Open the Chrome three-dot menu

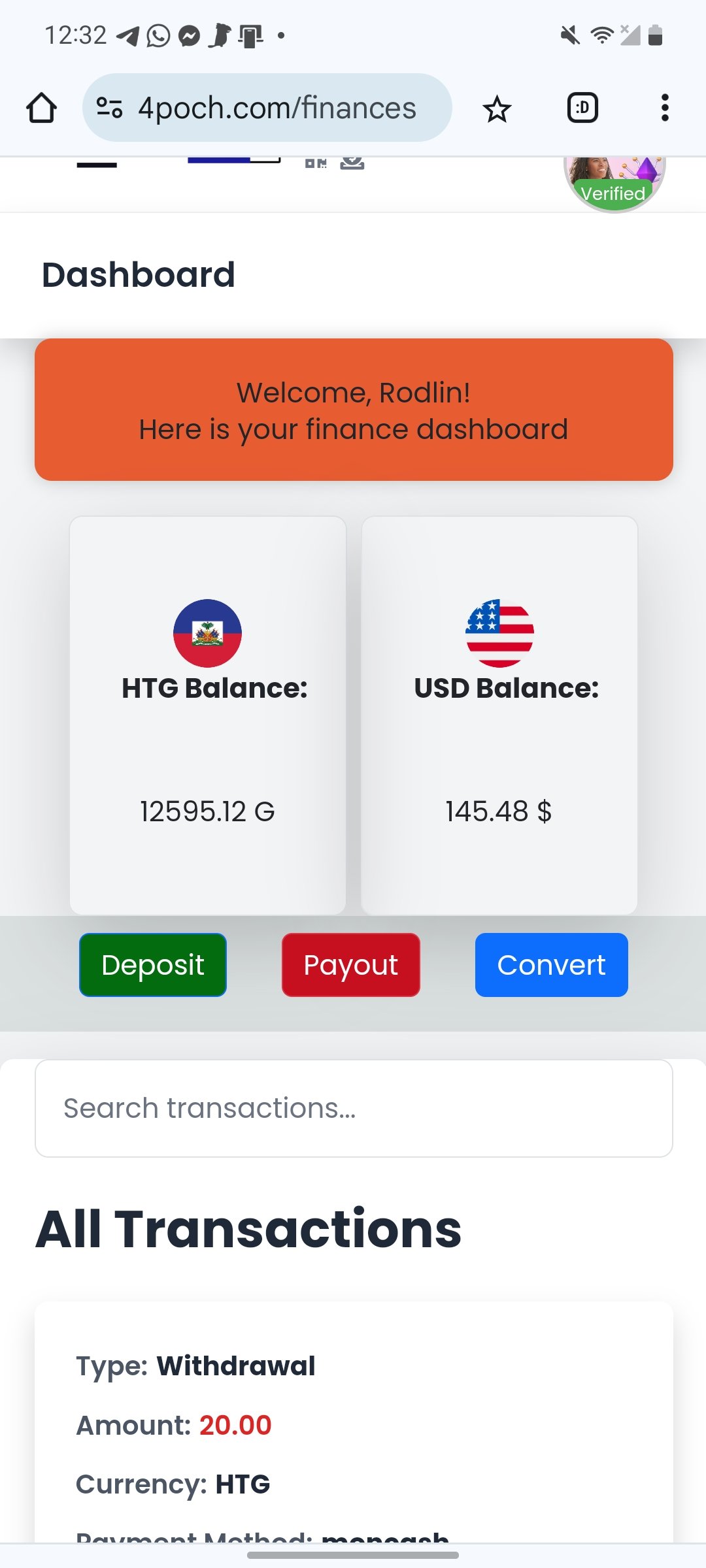pyautogui.click(x=664, y=107)
